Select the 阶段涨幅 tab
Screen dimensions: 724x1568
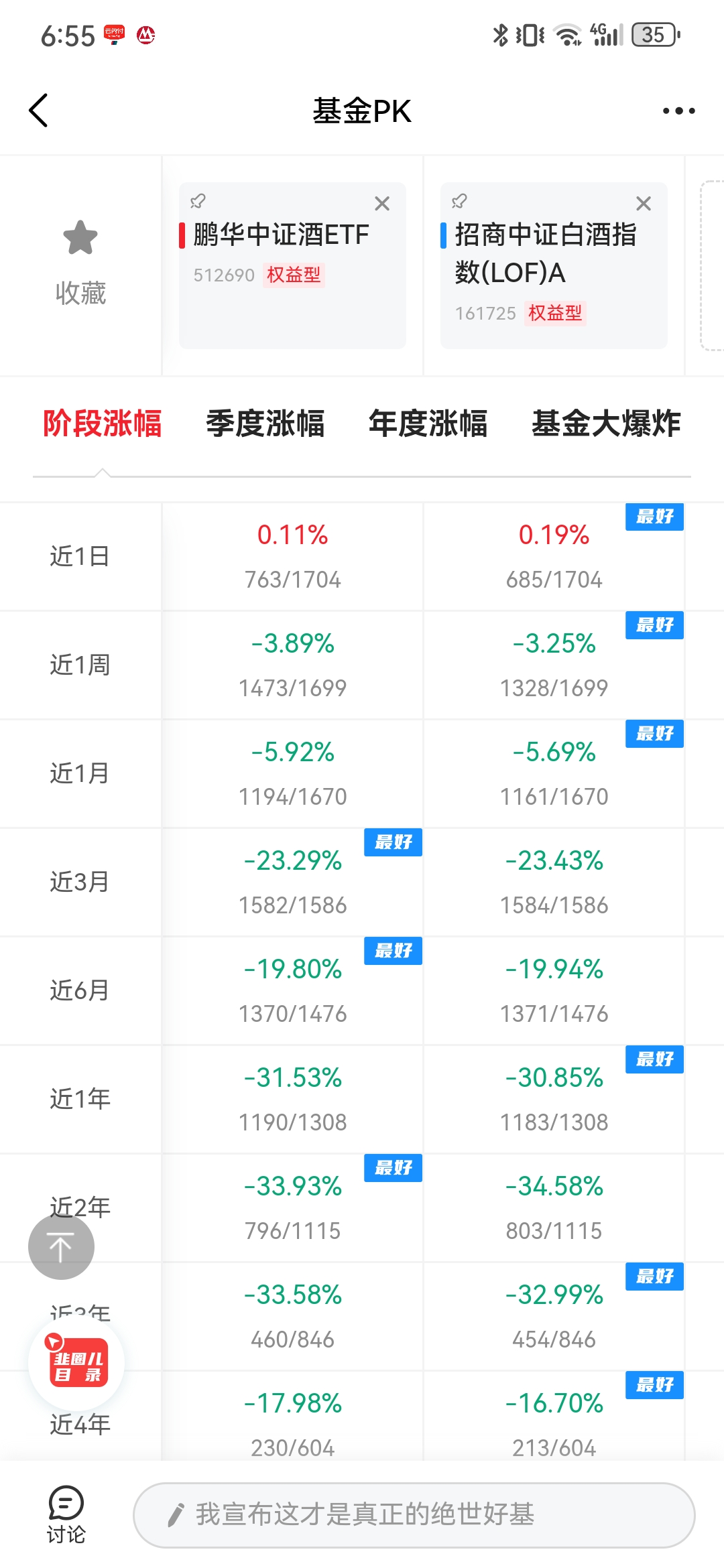tap(103, 423)
